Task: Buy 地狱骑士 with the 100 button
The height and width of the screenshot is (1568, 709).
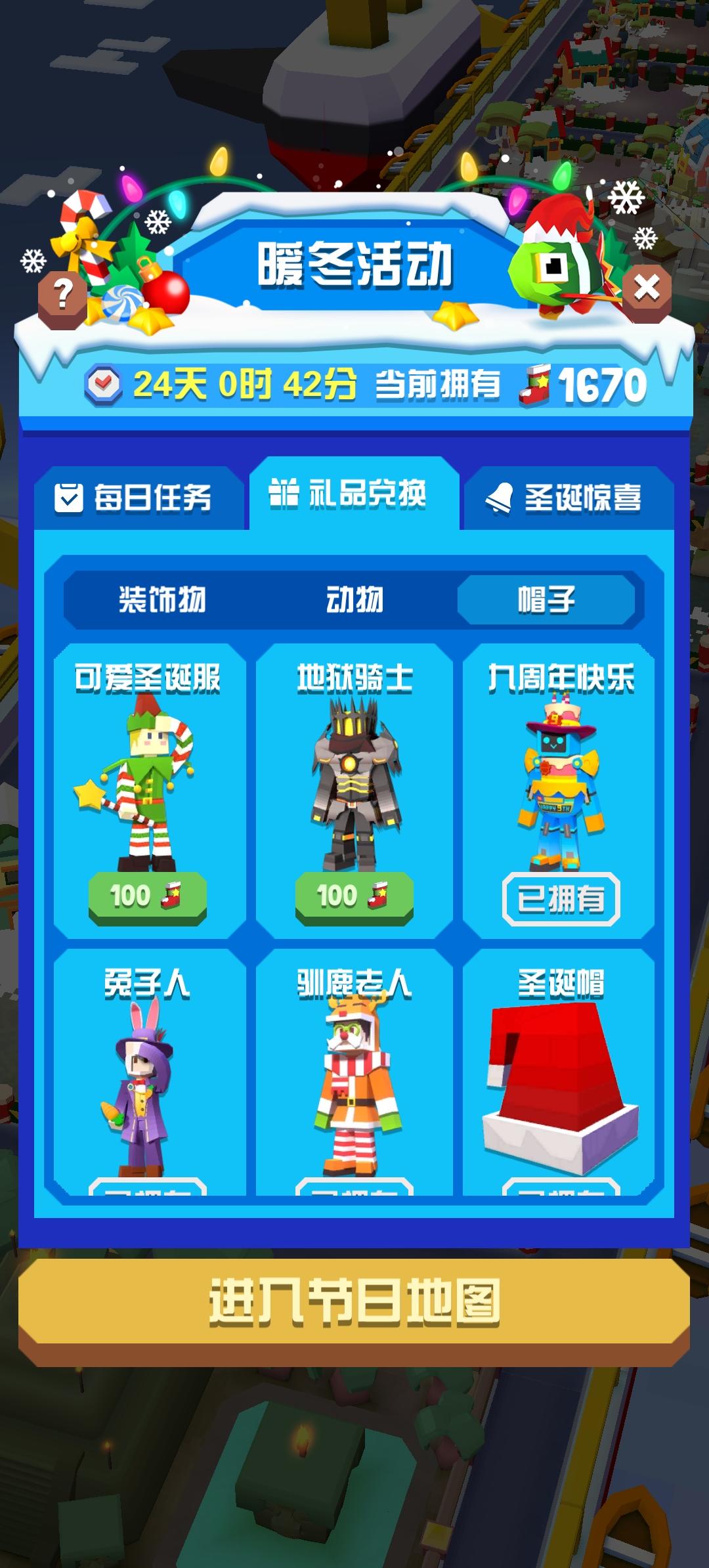Action: pyautogui.click(x=354, y=896)
